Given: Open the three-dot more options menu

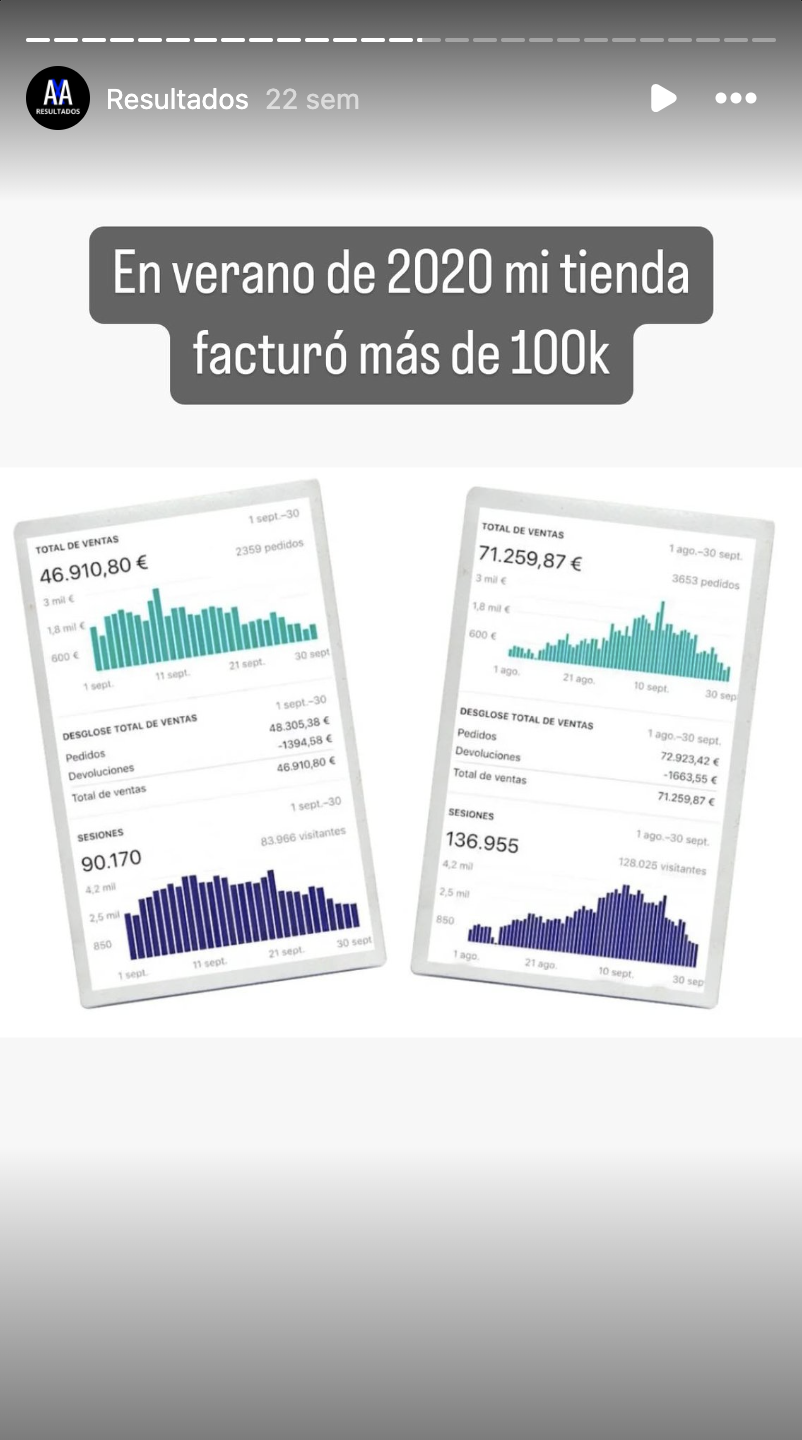Looking at the screenshot, I should coord(736,98).
